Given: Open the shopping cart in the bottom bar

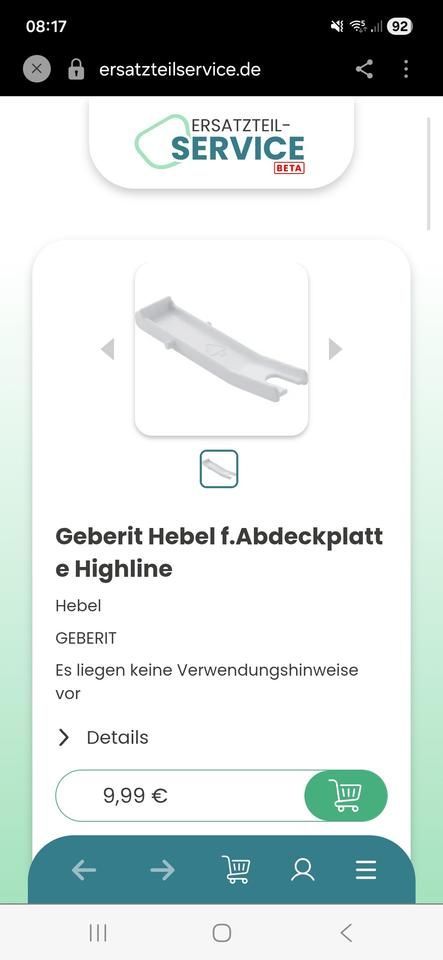Looking at the screenshot, I should click(x=236, y=870).
